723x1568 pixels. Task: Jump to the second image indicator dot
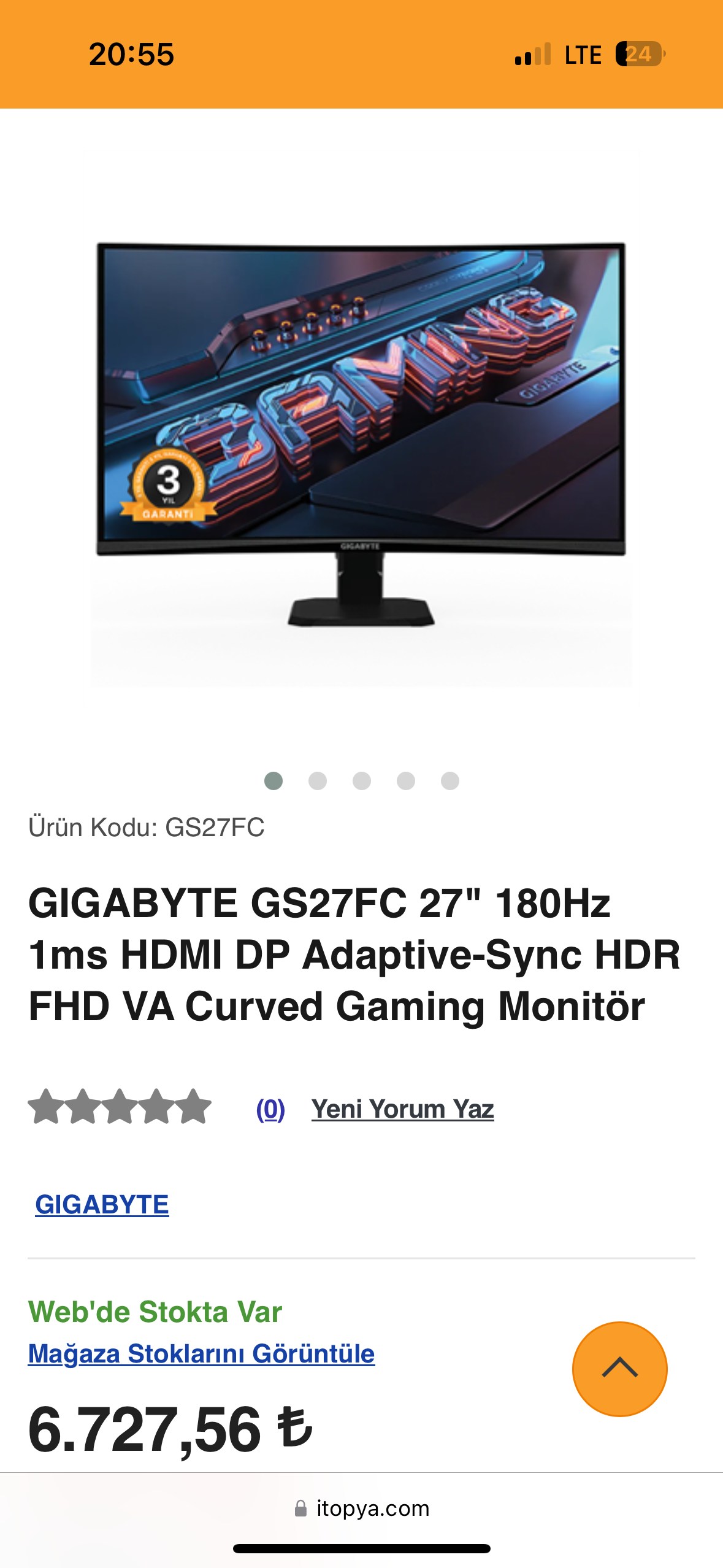318,781
